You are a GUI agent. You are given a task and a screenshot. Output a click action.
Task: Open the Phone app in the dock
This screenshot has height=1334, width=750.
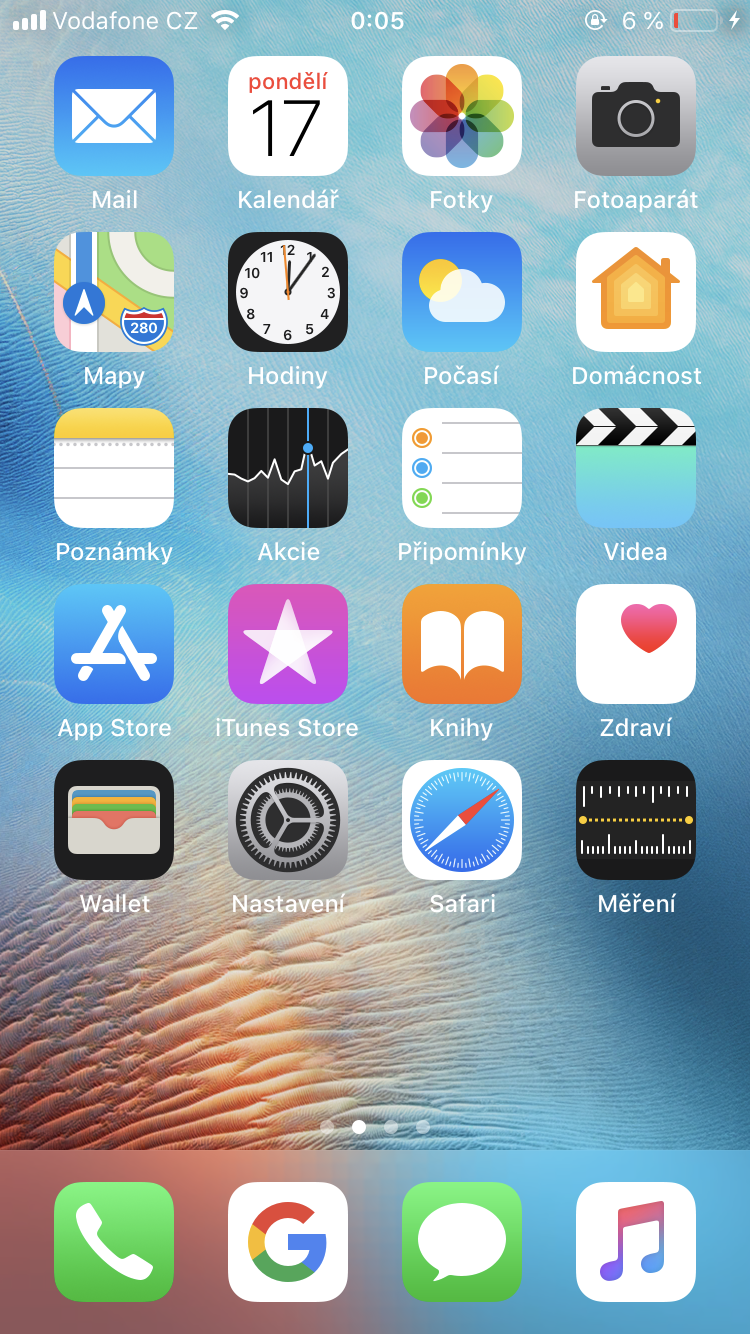pos(114,1242)
